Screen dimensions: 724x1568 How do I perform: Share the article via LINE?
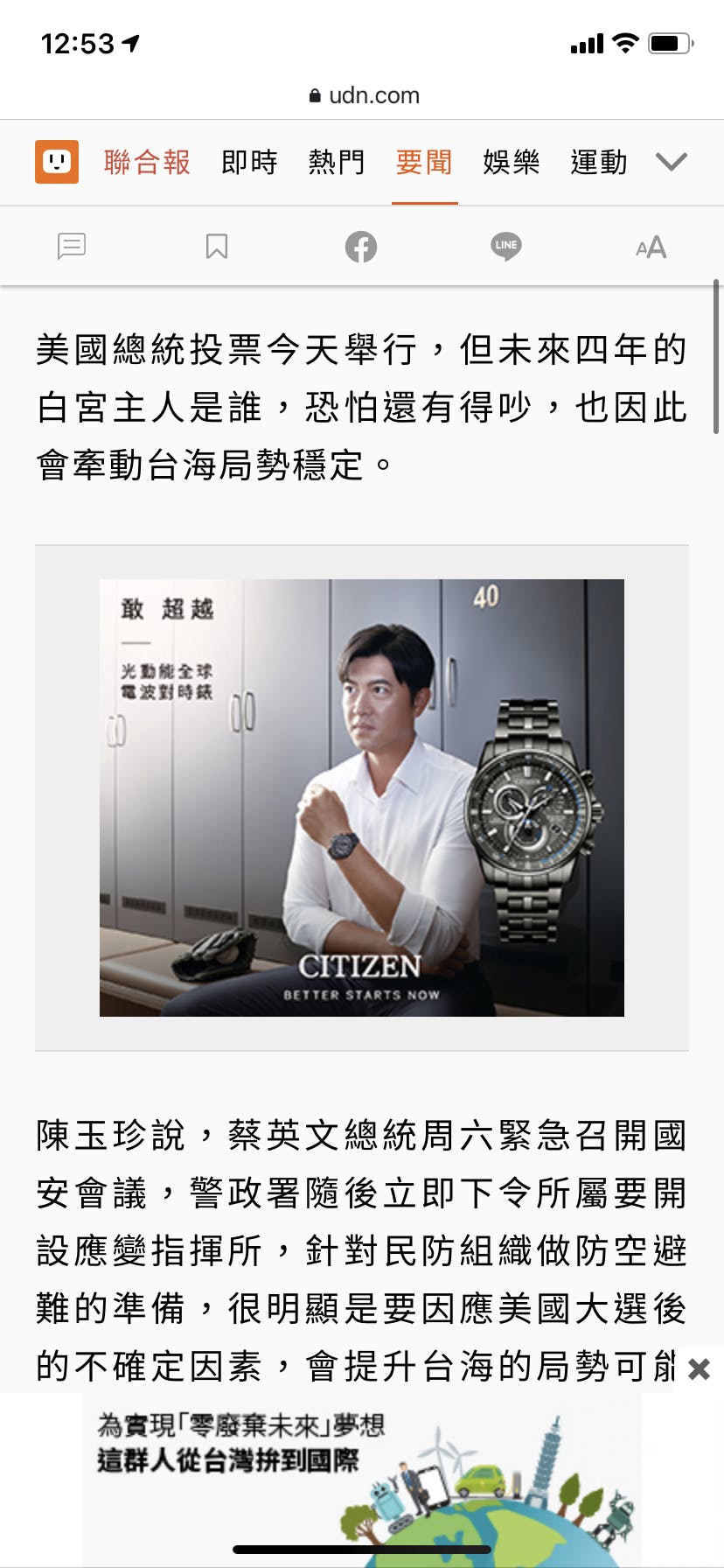coord(506,247)
